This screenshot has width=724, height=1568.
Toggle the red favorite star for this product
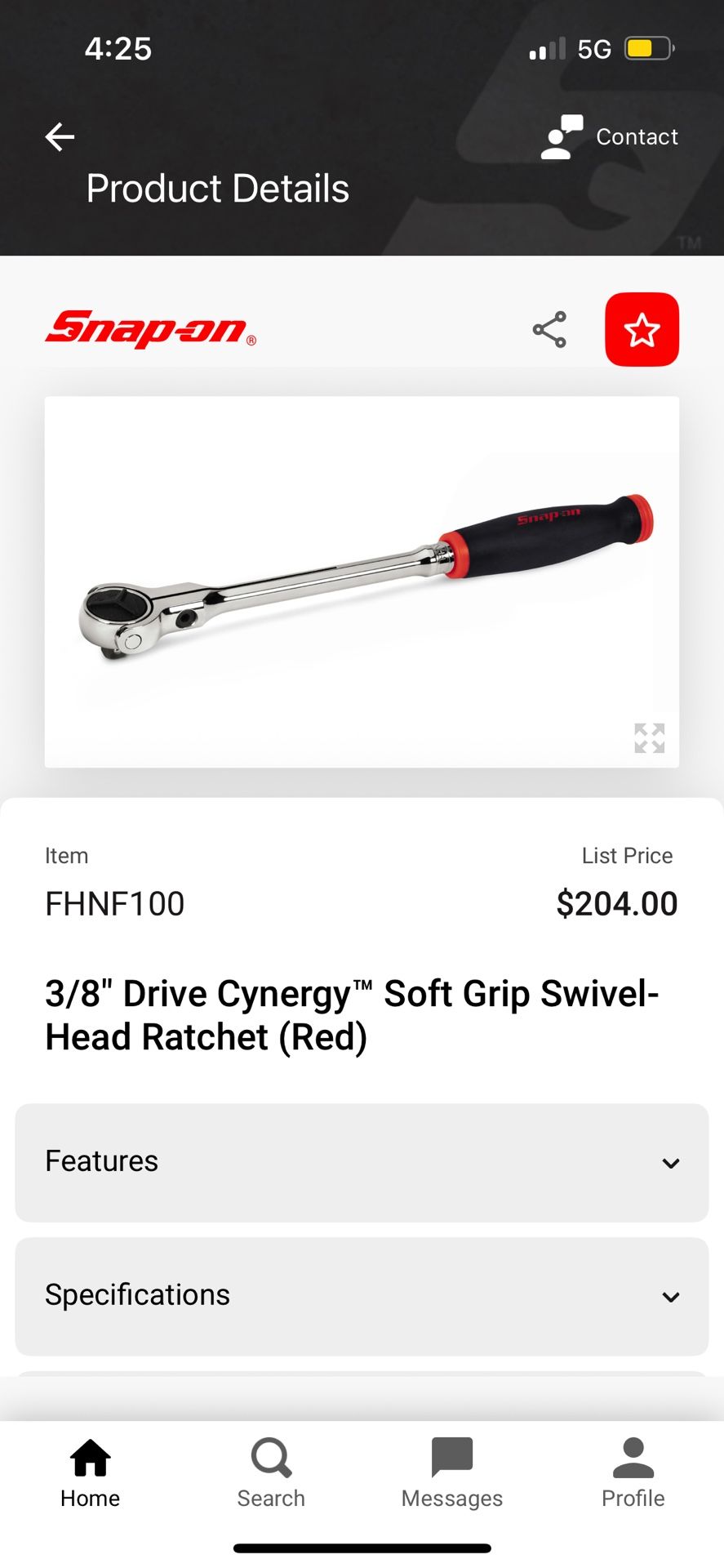coord(642,329)
